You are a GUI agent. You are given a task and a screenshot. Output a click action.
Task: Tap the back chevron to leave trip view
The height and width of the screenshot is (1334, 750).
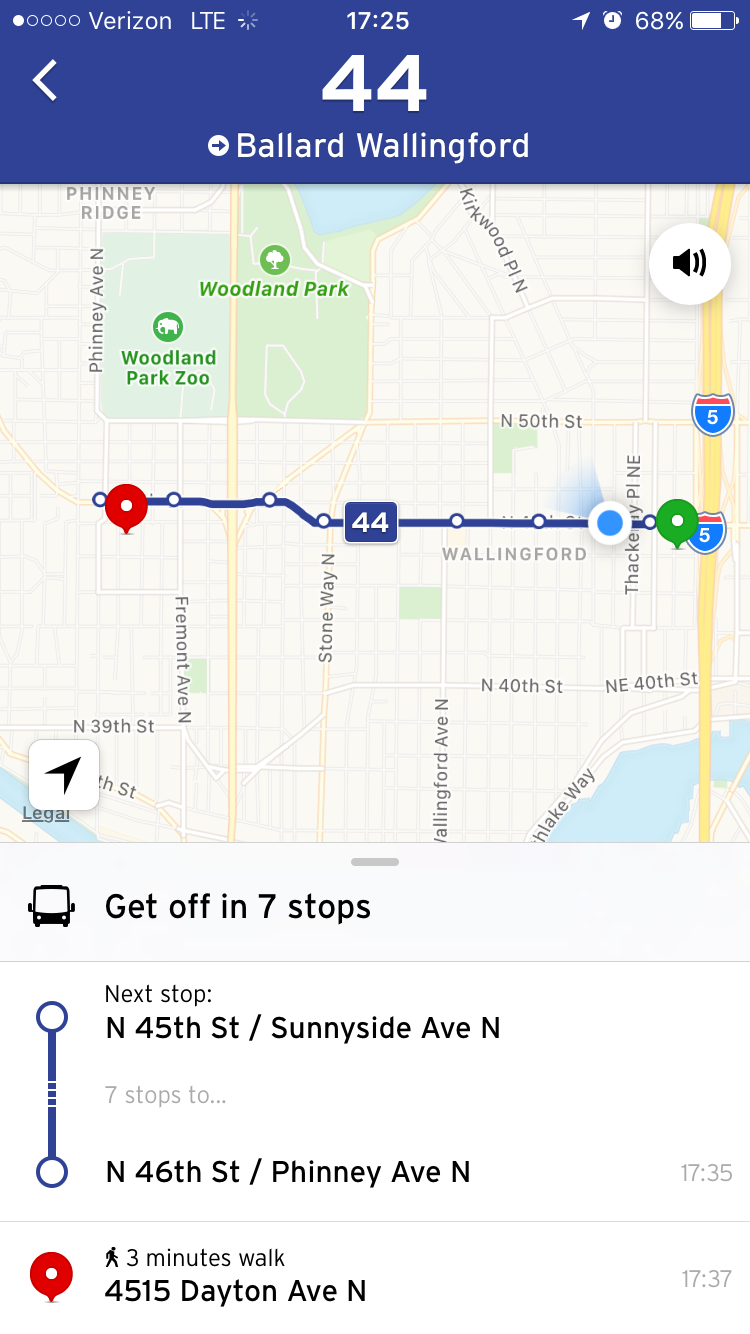pyautogui.click(x=44, y=80)
